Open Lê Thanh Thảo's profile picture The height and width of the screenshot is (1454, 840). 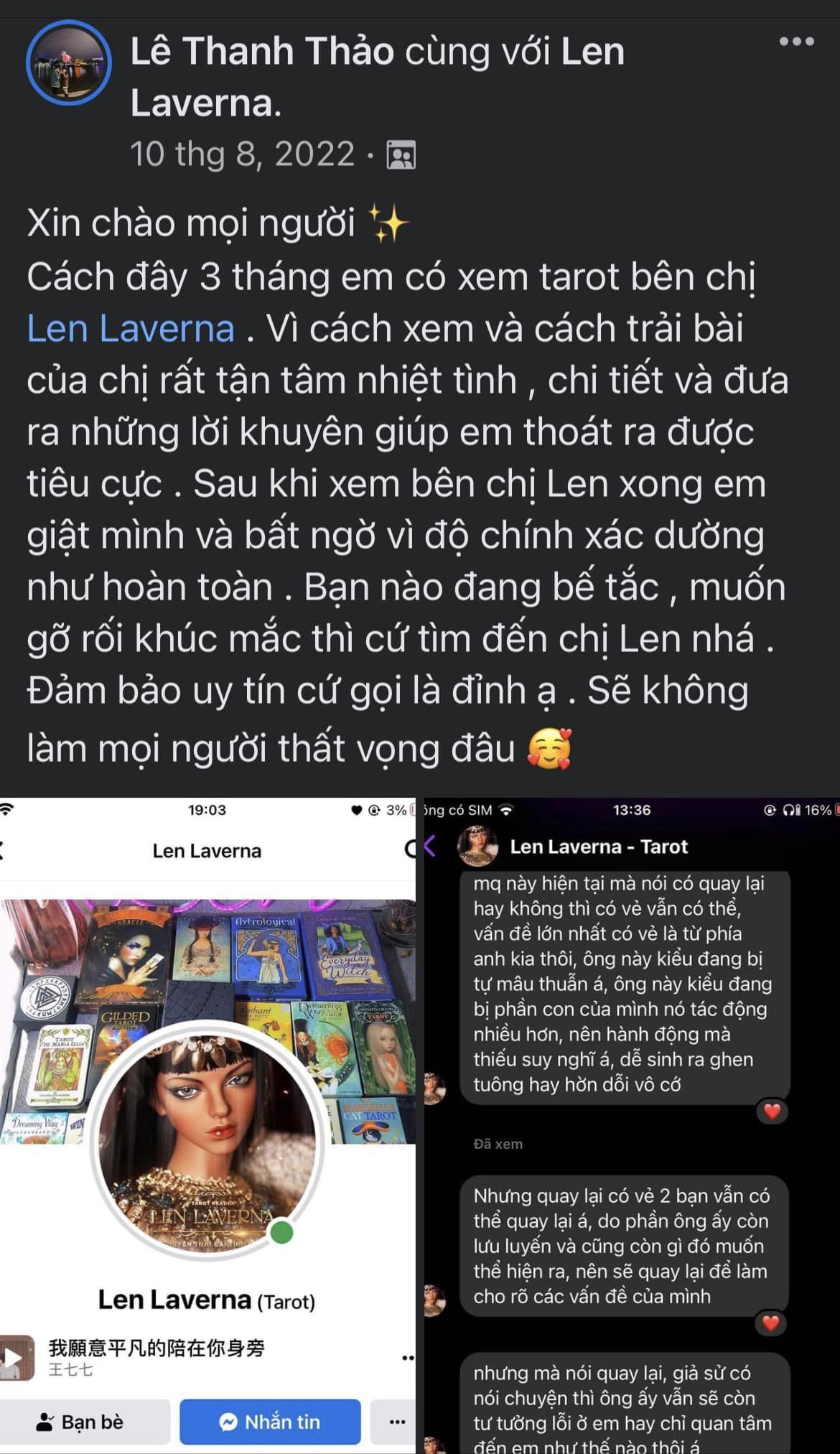(x=68, y=62)
